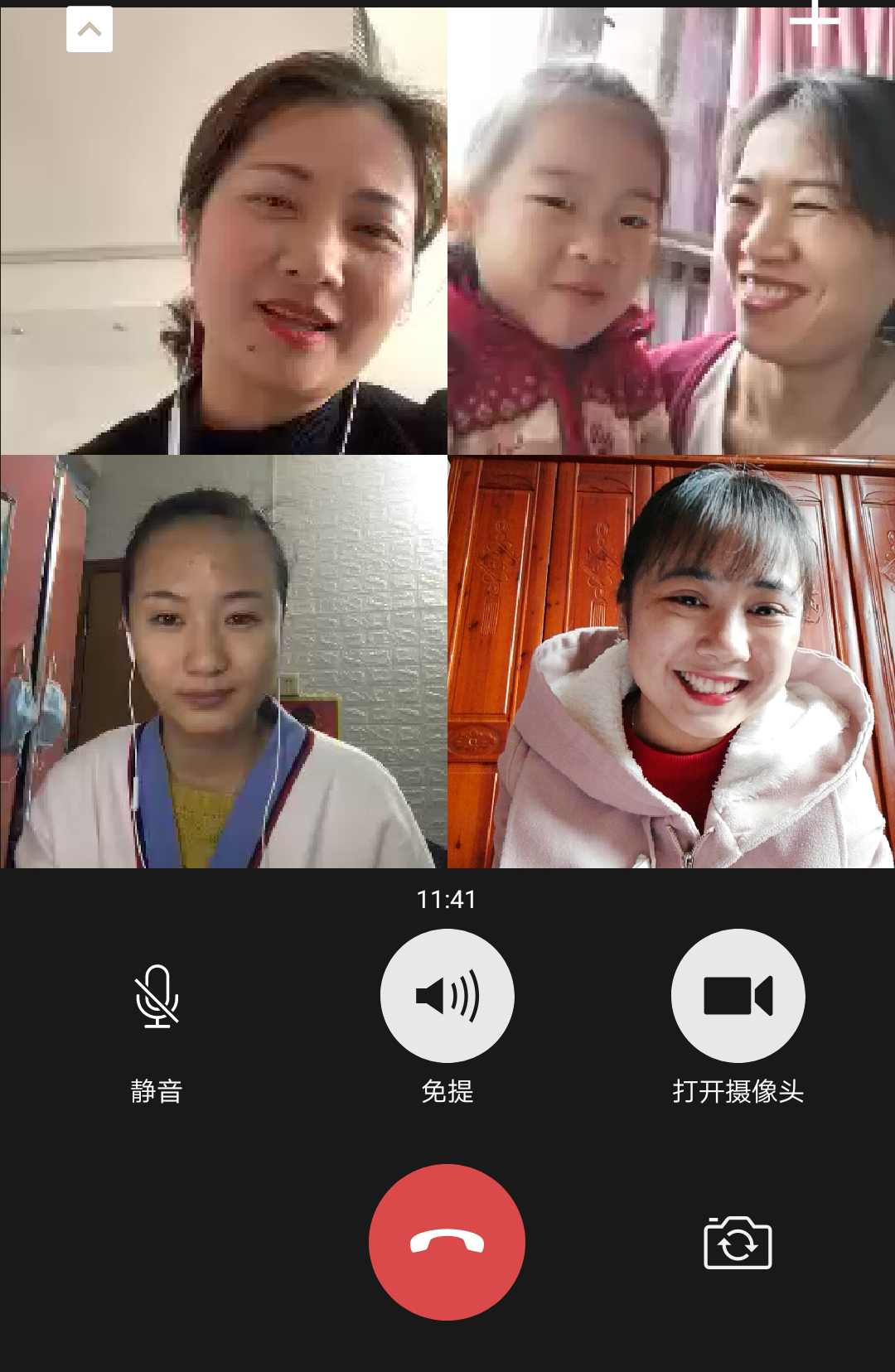Tap the video tile of the woman wearing earphones
The height and width of the screenshot is (1372, 895).
224,662
